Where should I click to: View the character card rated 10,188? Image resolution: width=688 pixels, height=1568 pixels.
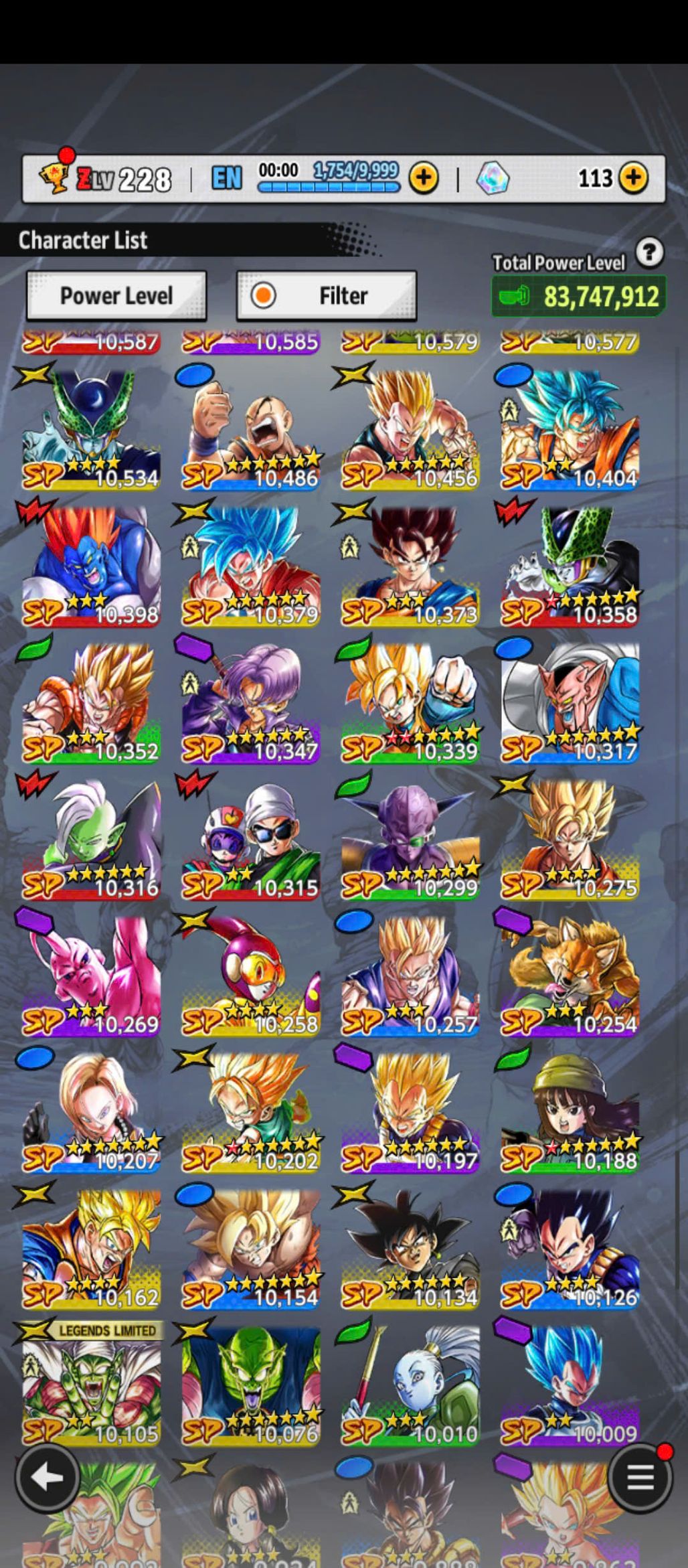570,1113
